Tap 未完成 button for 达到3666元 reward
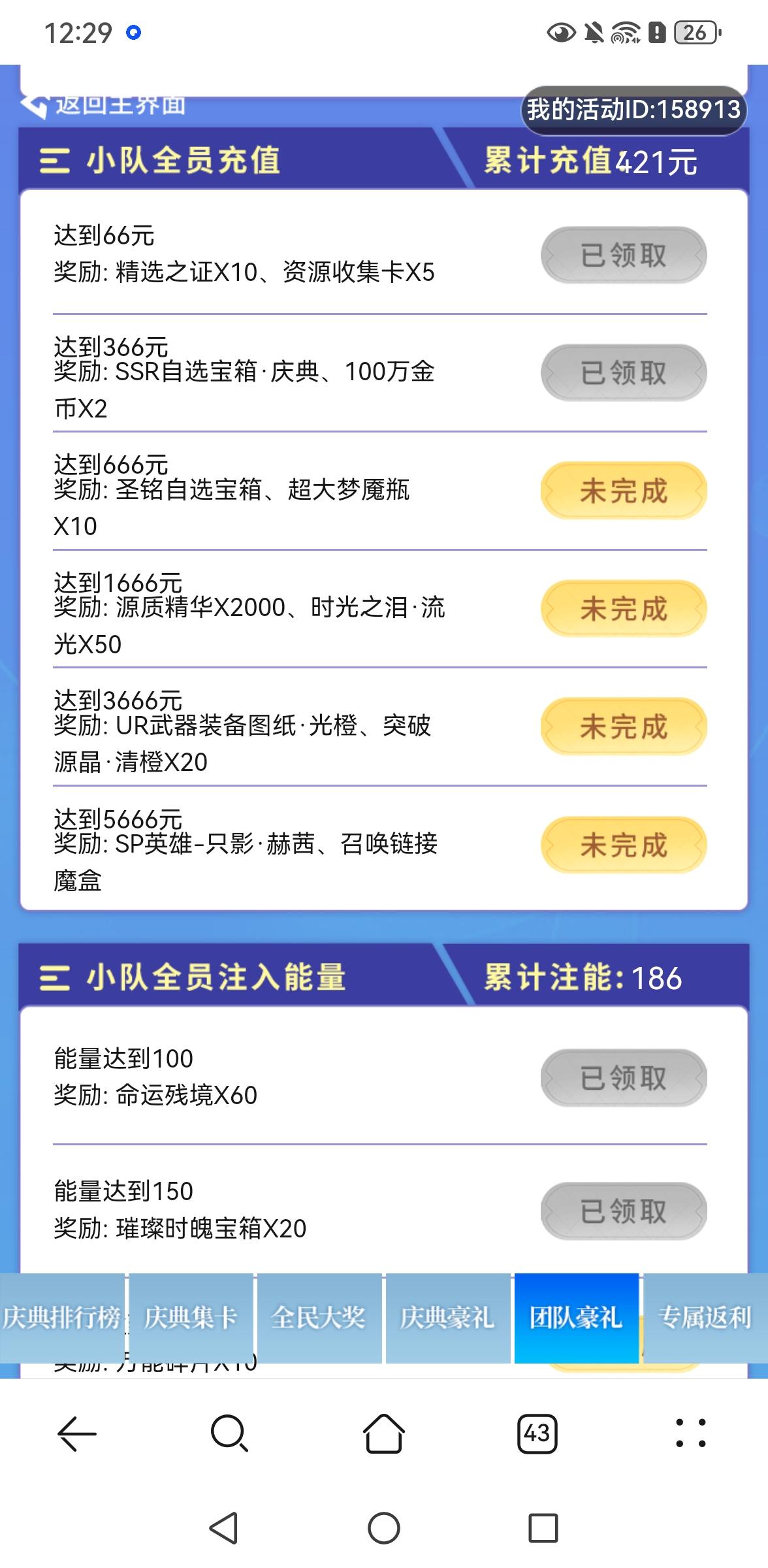This screenshot has width=768, height=1568. coord(624,727)
